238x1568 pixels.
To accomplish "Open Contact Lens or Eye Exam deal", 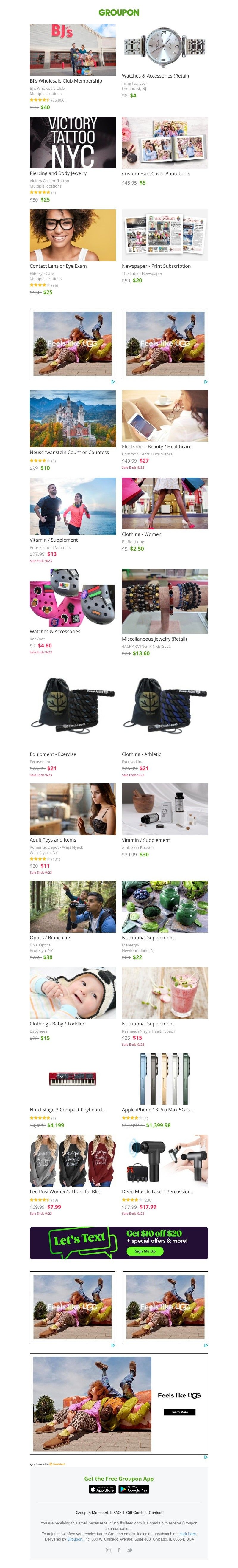I will click(x=72, y=235).
